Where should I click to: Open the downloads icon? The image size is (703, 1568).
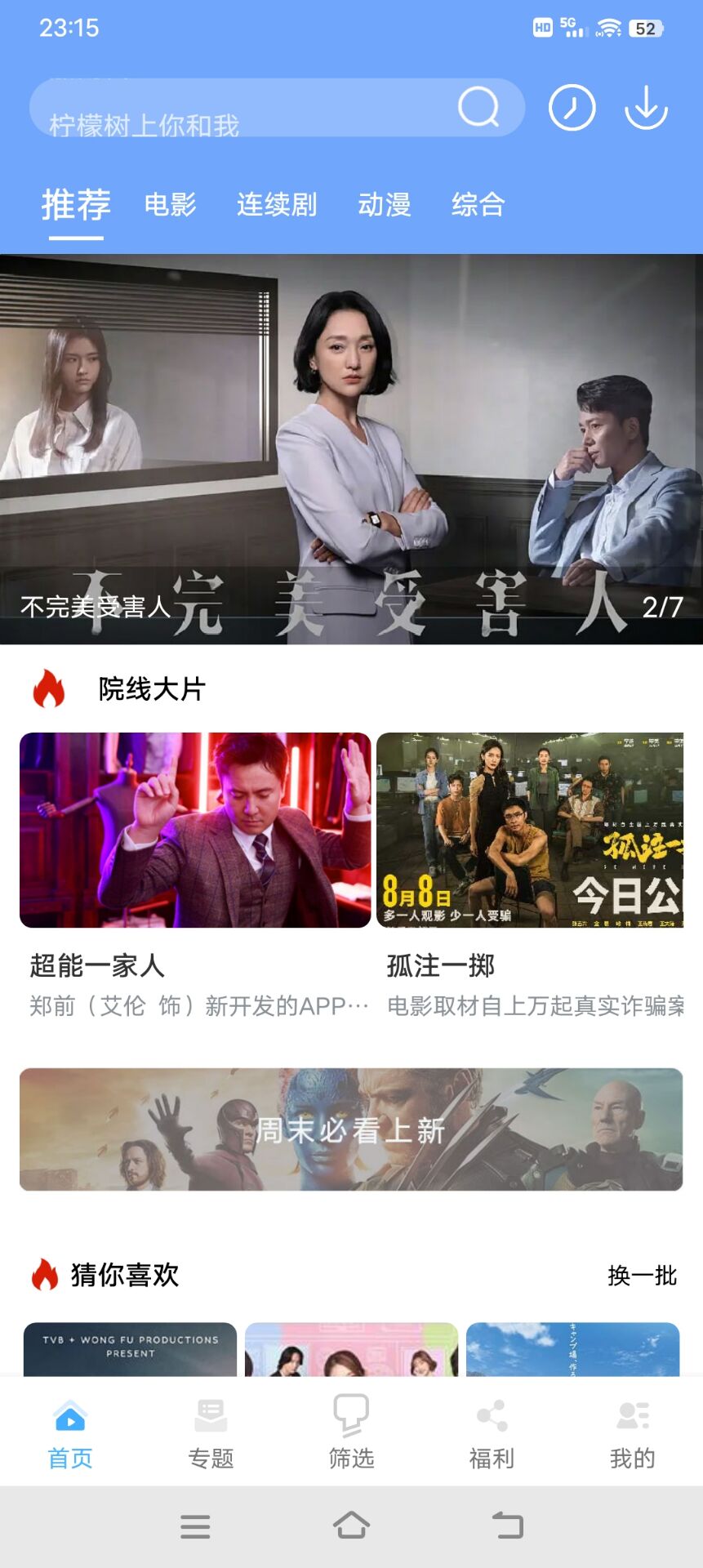pos(646,108)
